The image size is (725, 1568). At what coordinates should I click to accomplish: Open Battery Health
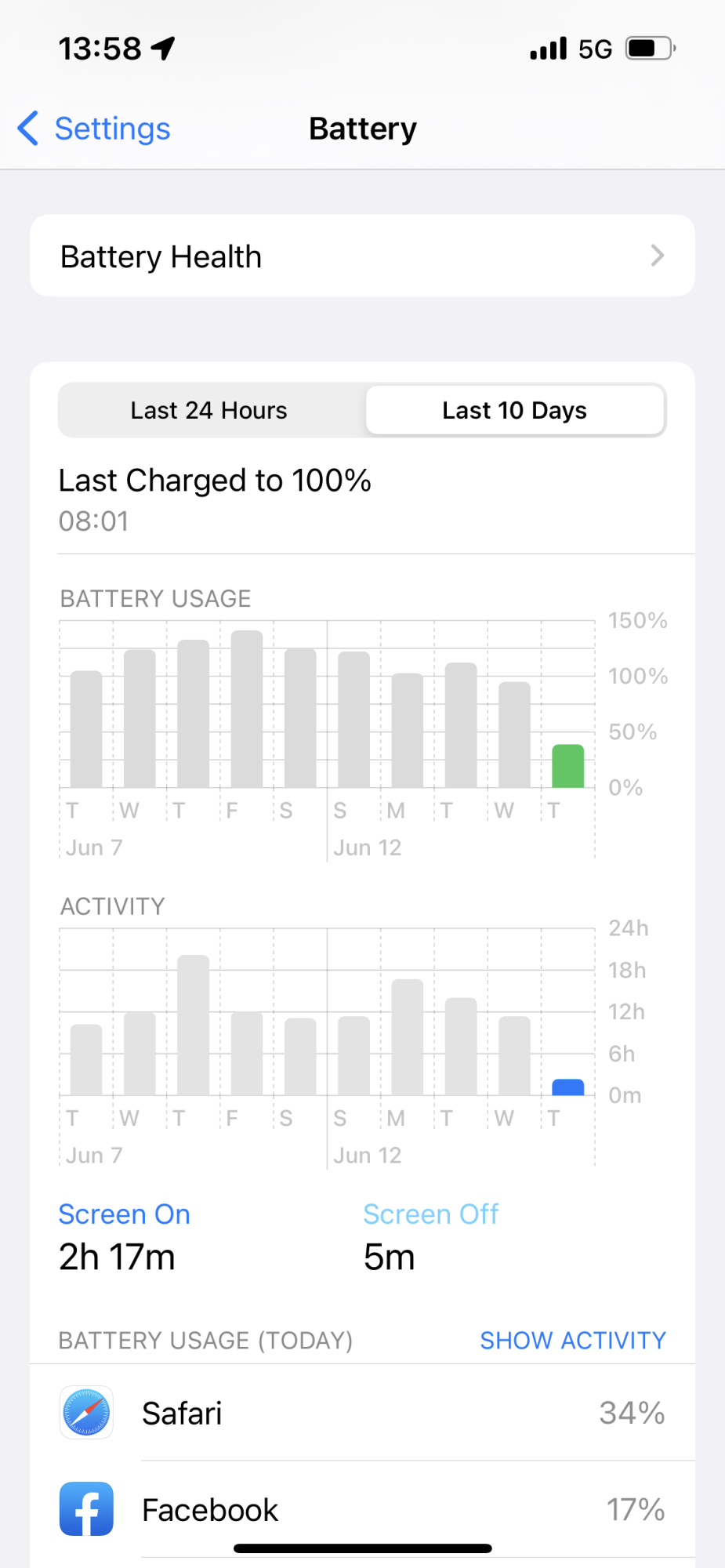pyautogui.click(x=362, y=256)
